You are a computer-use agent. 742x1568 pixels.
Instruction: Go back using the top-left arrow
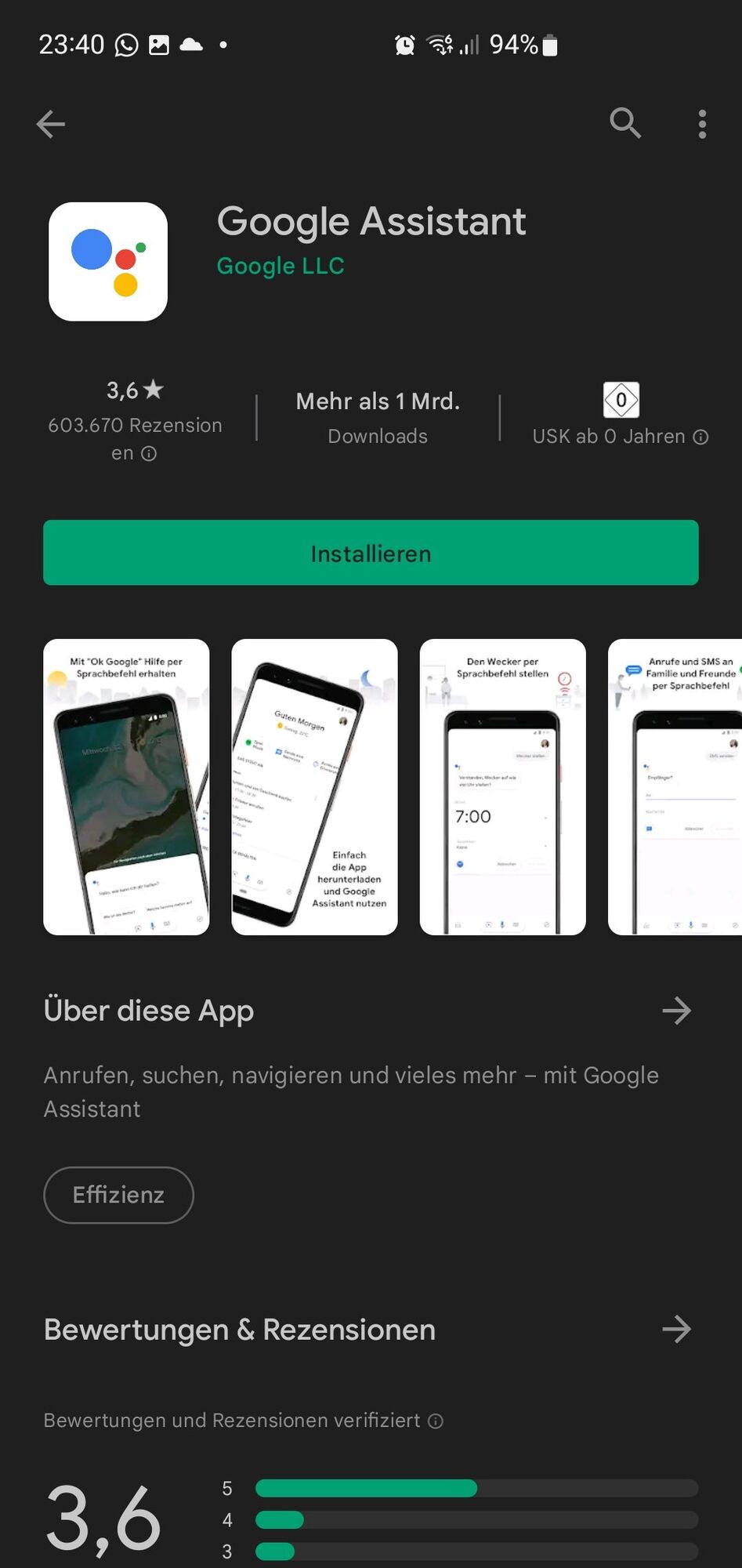(x=51, y=124)
